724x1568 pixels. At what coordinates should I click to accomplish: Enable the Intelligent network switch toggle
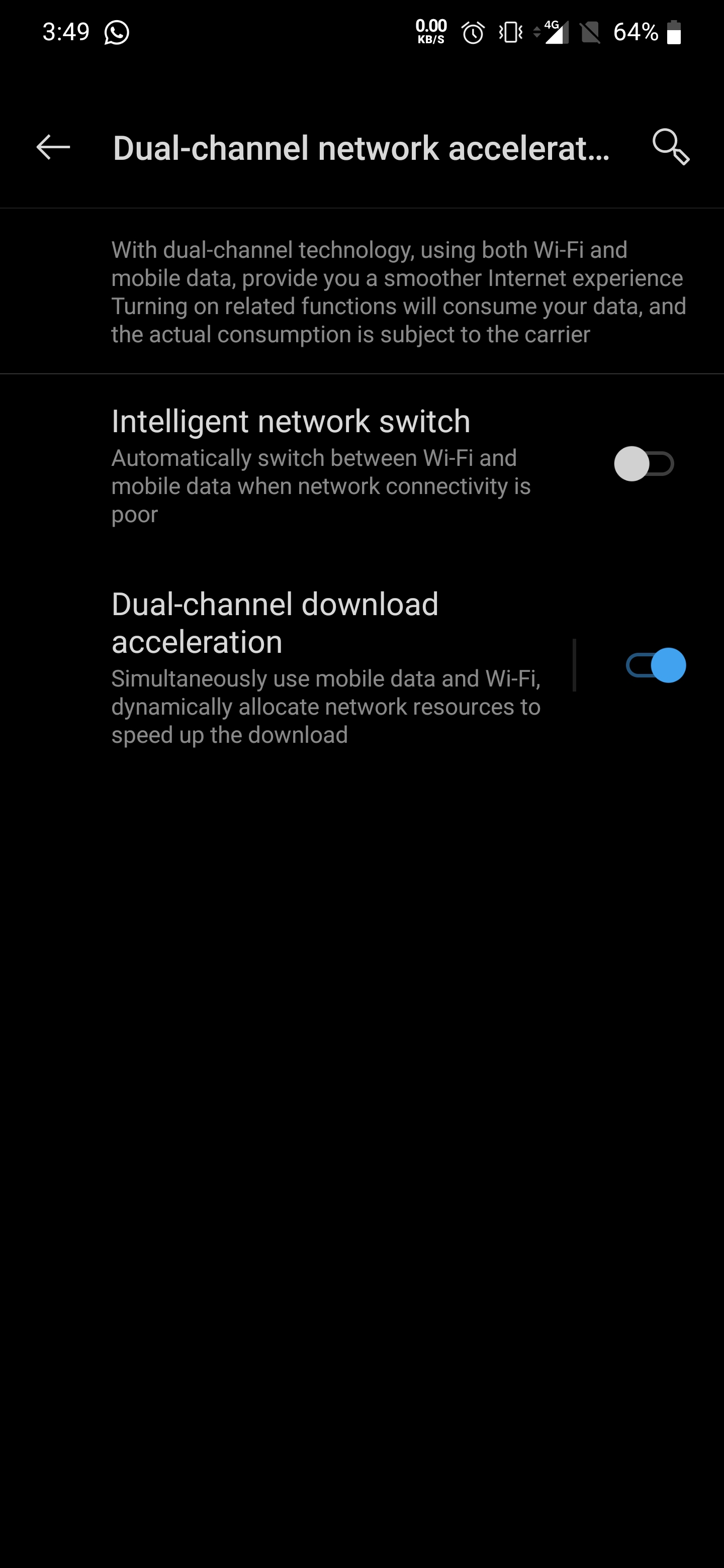coord(644,464)
